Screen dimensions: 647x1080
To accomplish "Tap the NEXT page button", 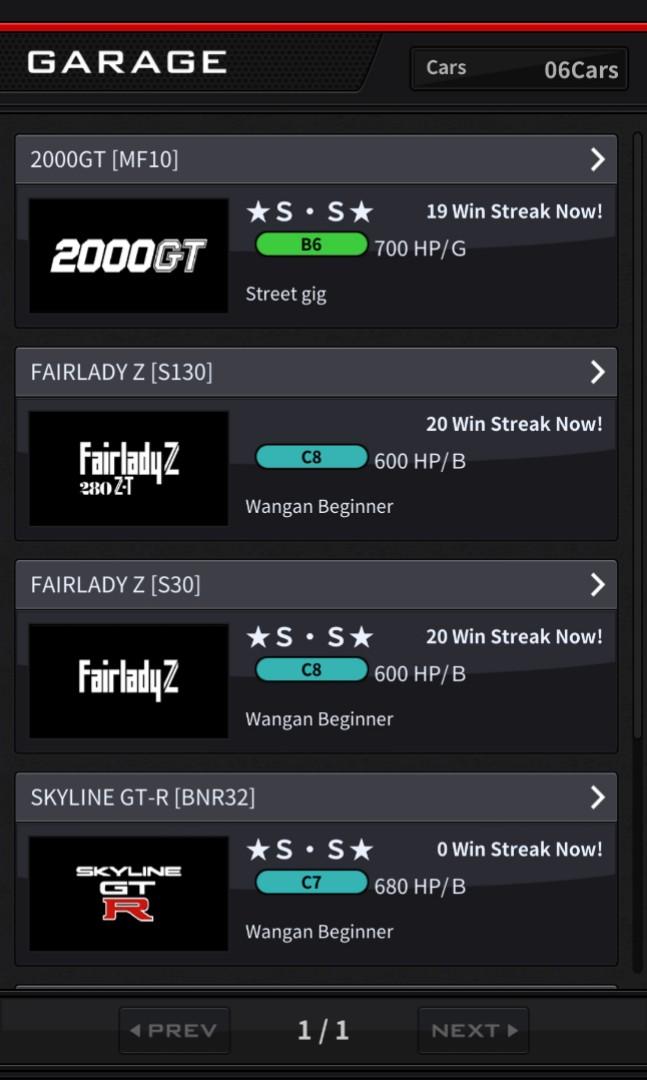I will click(x=473, y=1030).
